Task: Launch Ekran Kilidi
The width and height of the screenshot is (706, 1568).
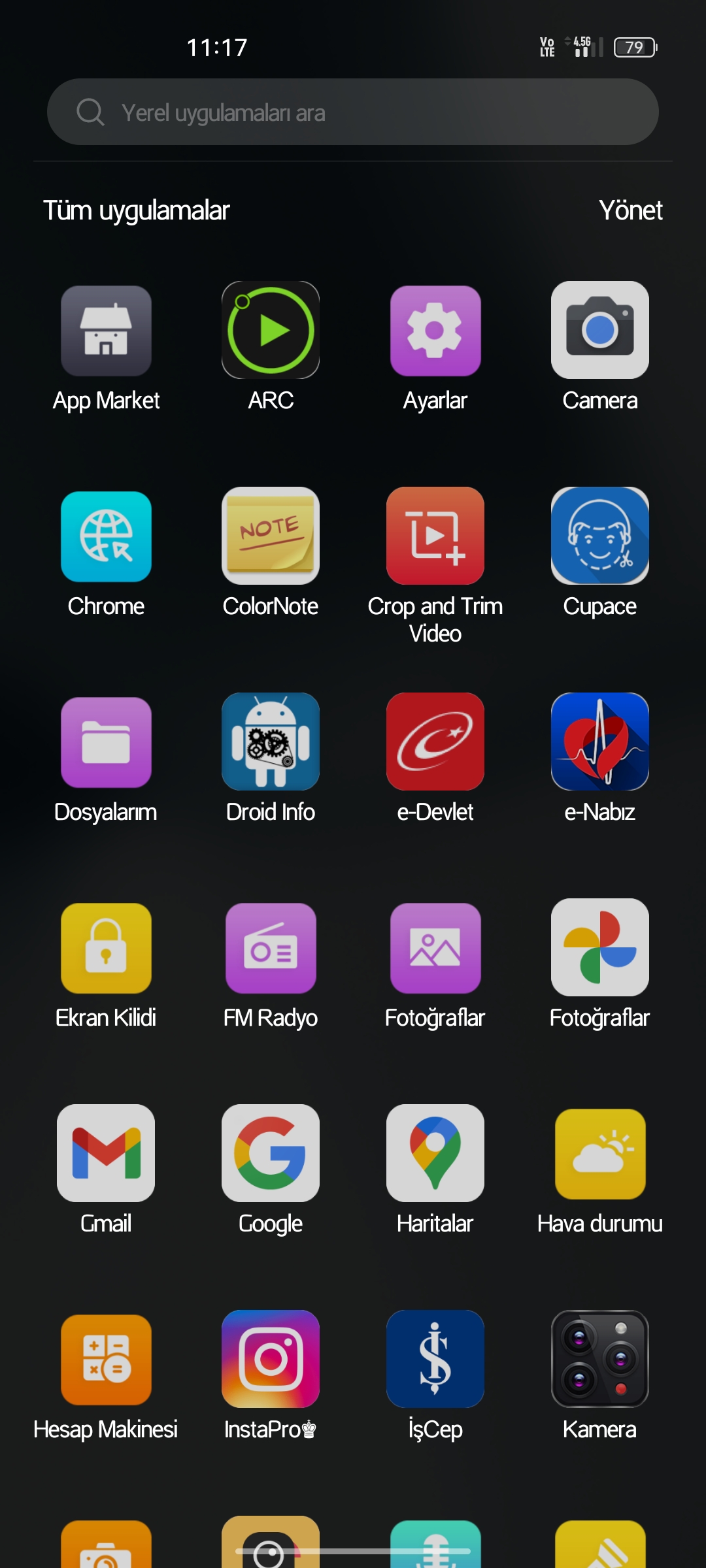Action: (106, 948)
